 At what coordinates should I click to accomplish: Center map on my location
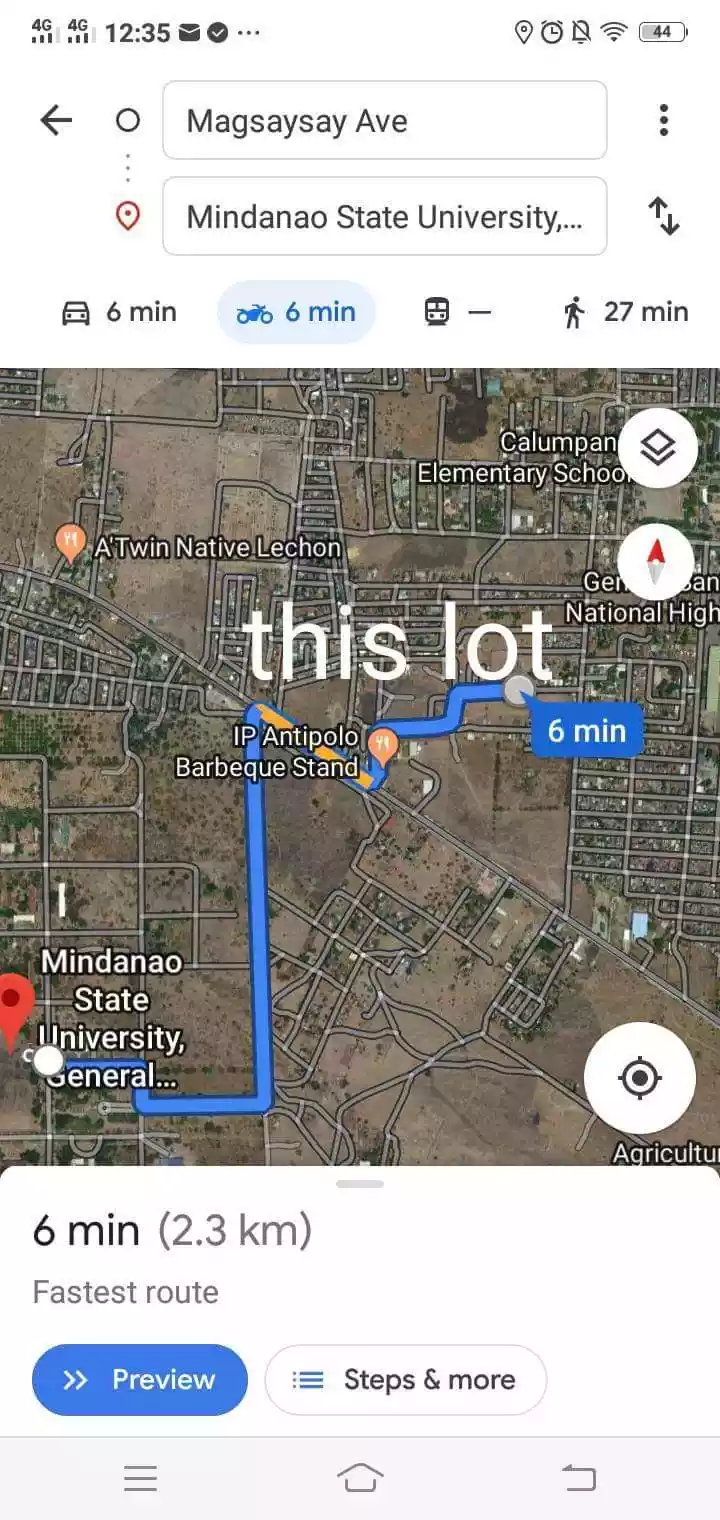[x=639, y=1078]
